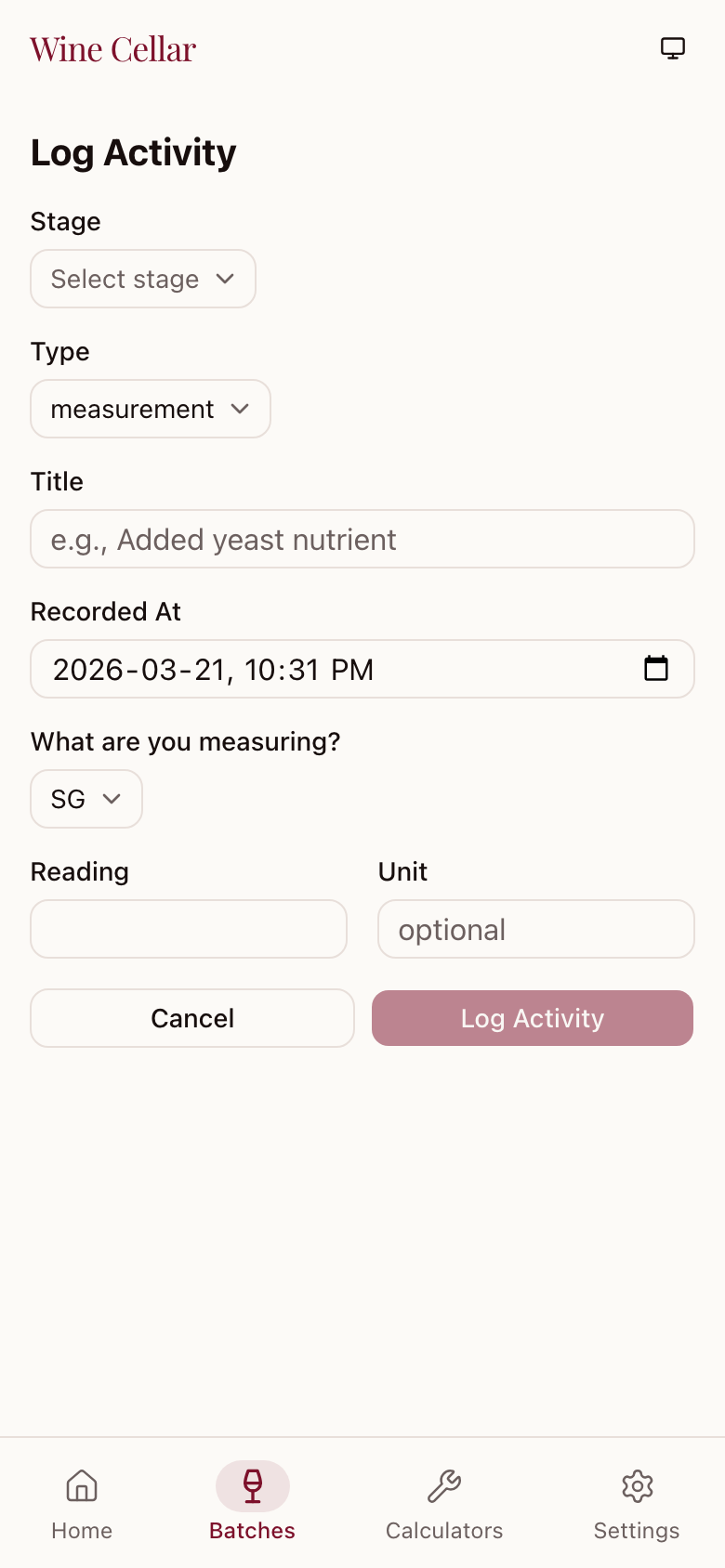Open the calendar picker in Recorded At field
Viewport: 725px width, 1568px height.
[657, 668]
